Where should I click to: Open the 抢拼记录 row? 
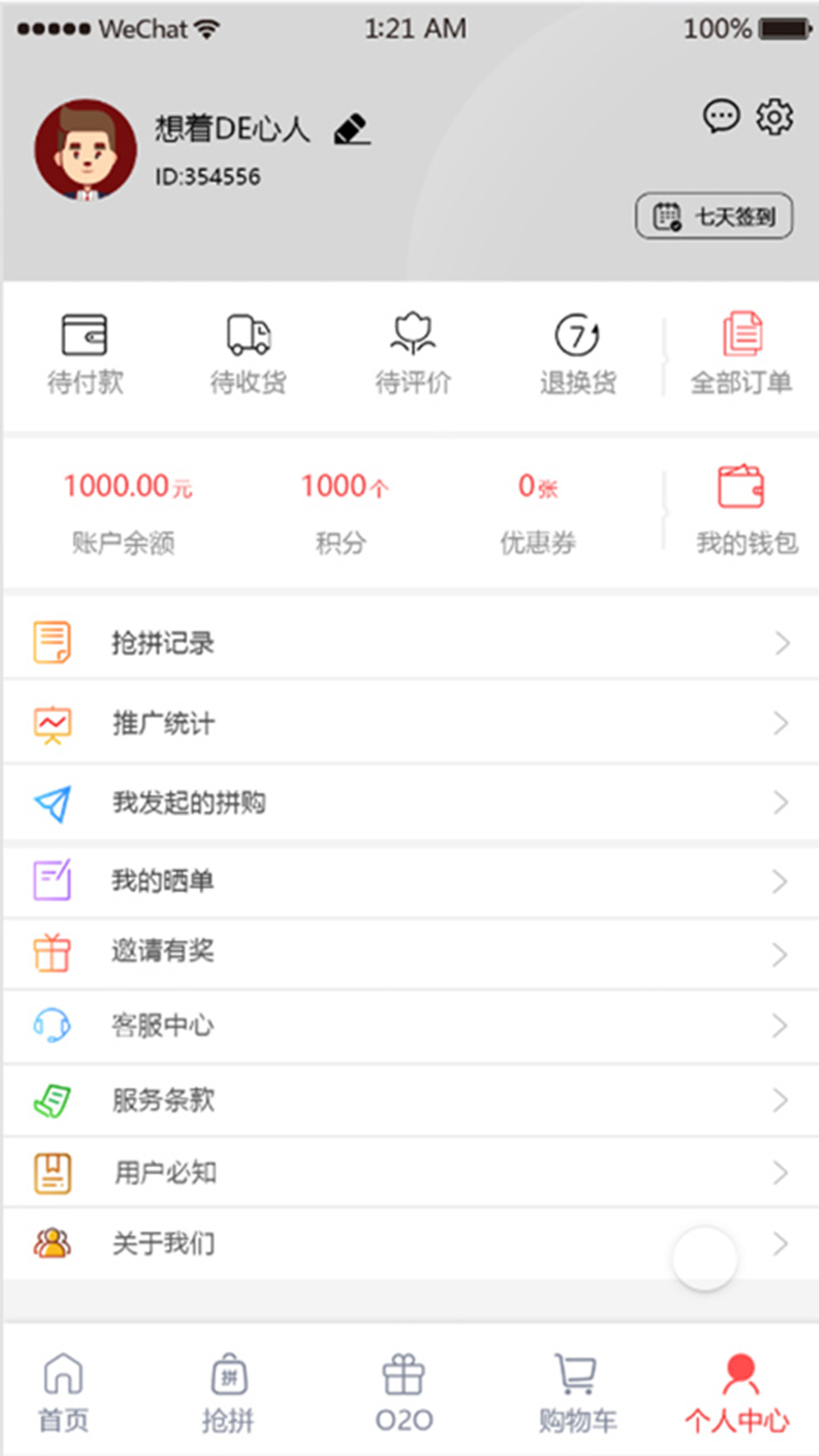(x=411, y=642)
